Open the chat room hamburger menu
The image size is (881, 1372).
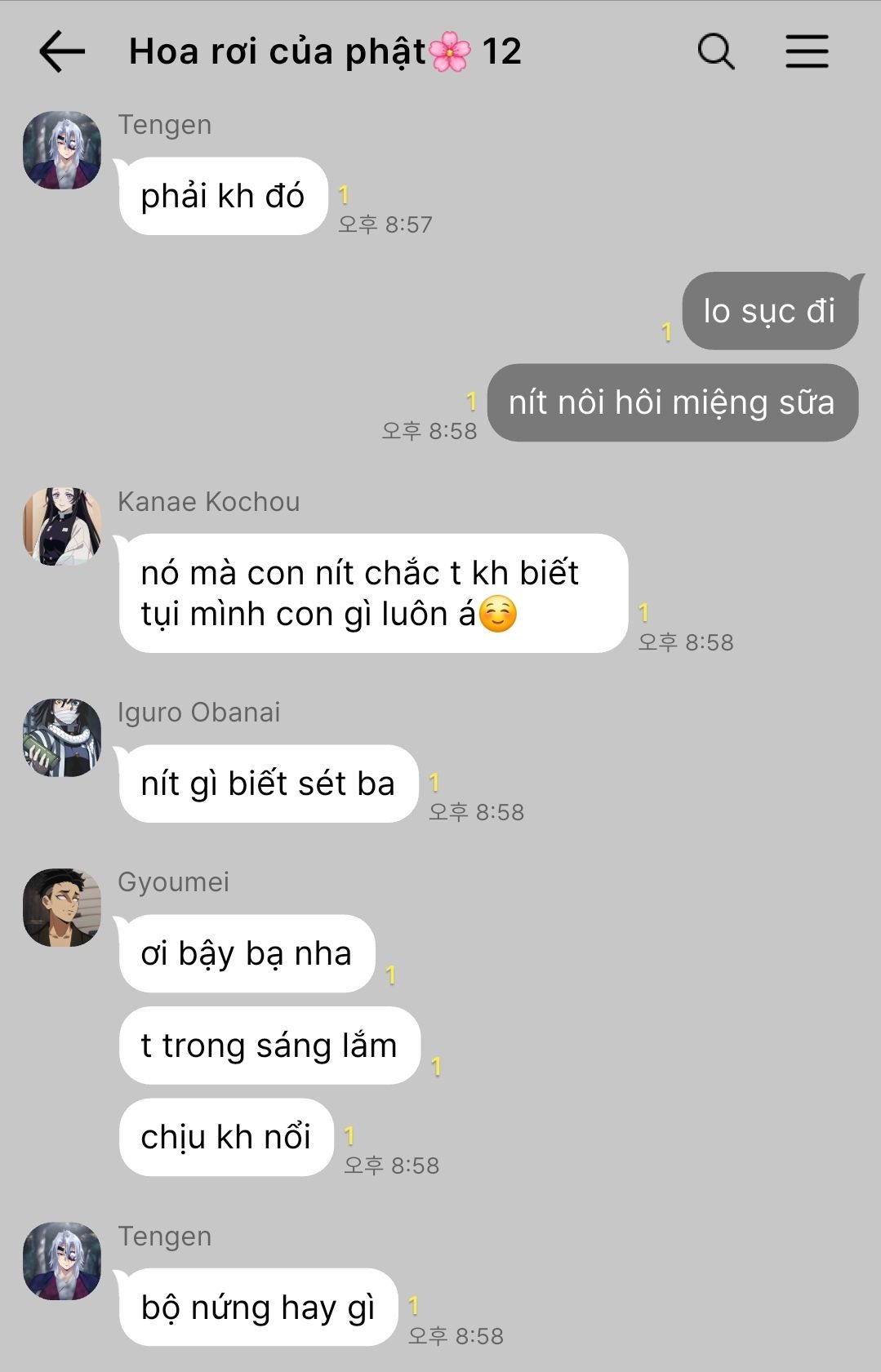[807, 51]
